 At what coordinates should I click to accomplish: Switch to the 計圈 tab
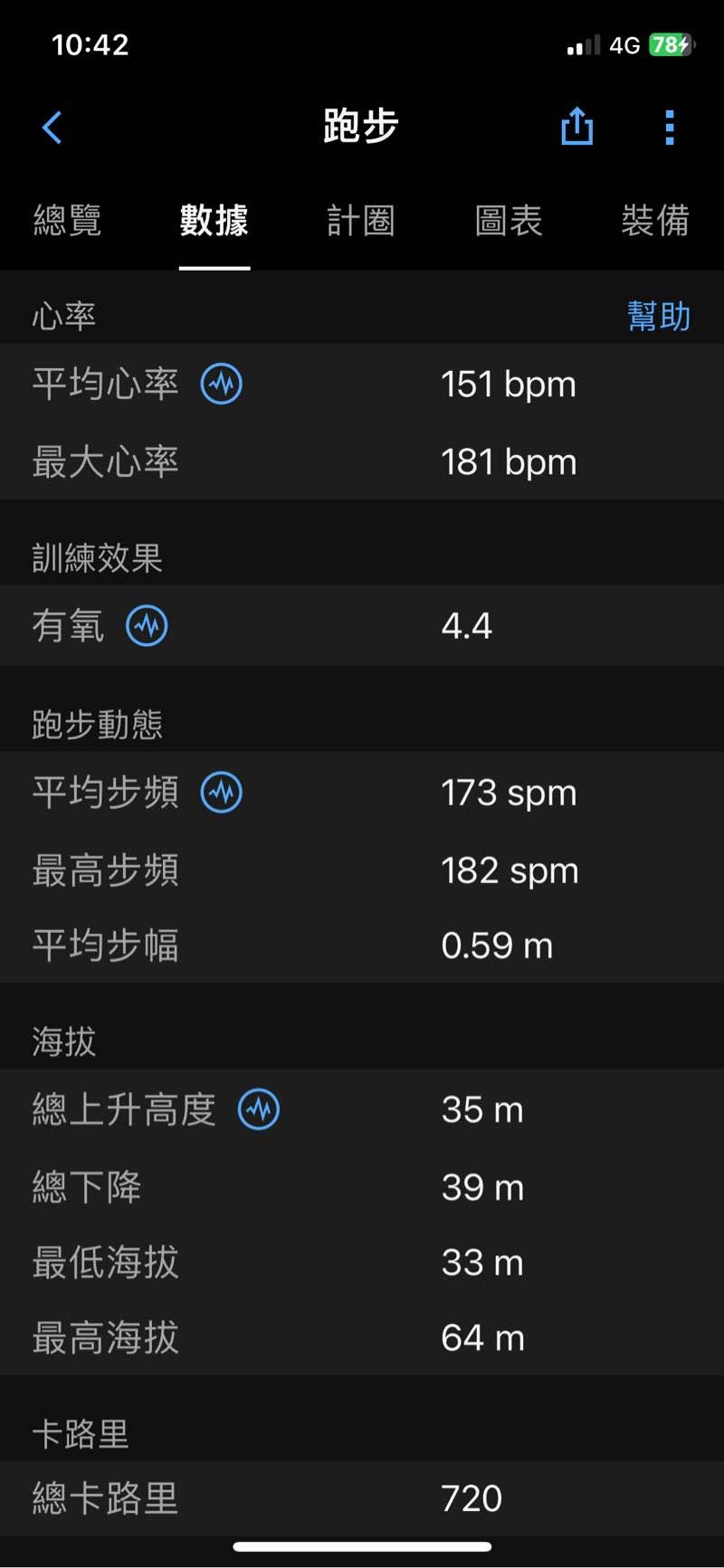pos(360,221)
